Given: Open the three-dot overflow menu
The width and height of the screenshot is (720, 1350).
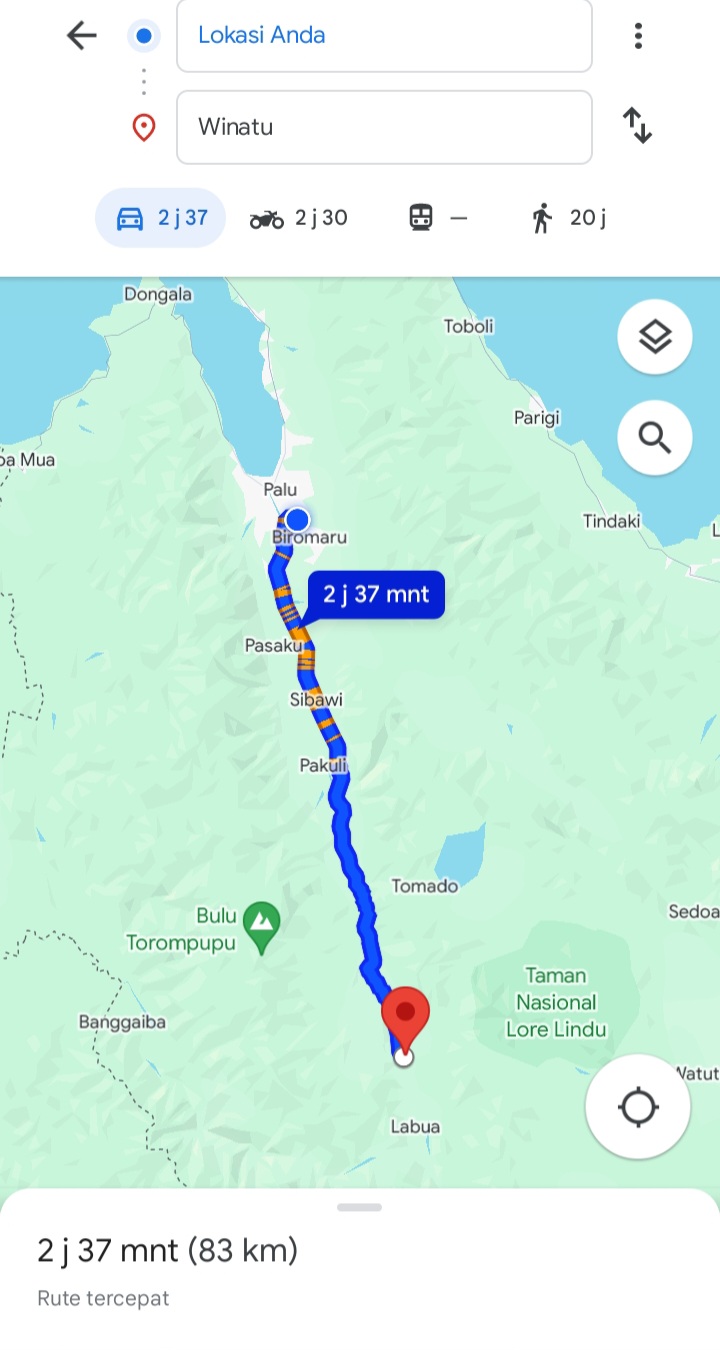Looking at the screenshot, I should [x=638, y=36].
